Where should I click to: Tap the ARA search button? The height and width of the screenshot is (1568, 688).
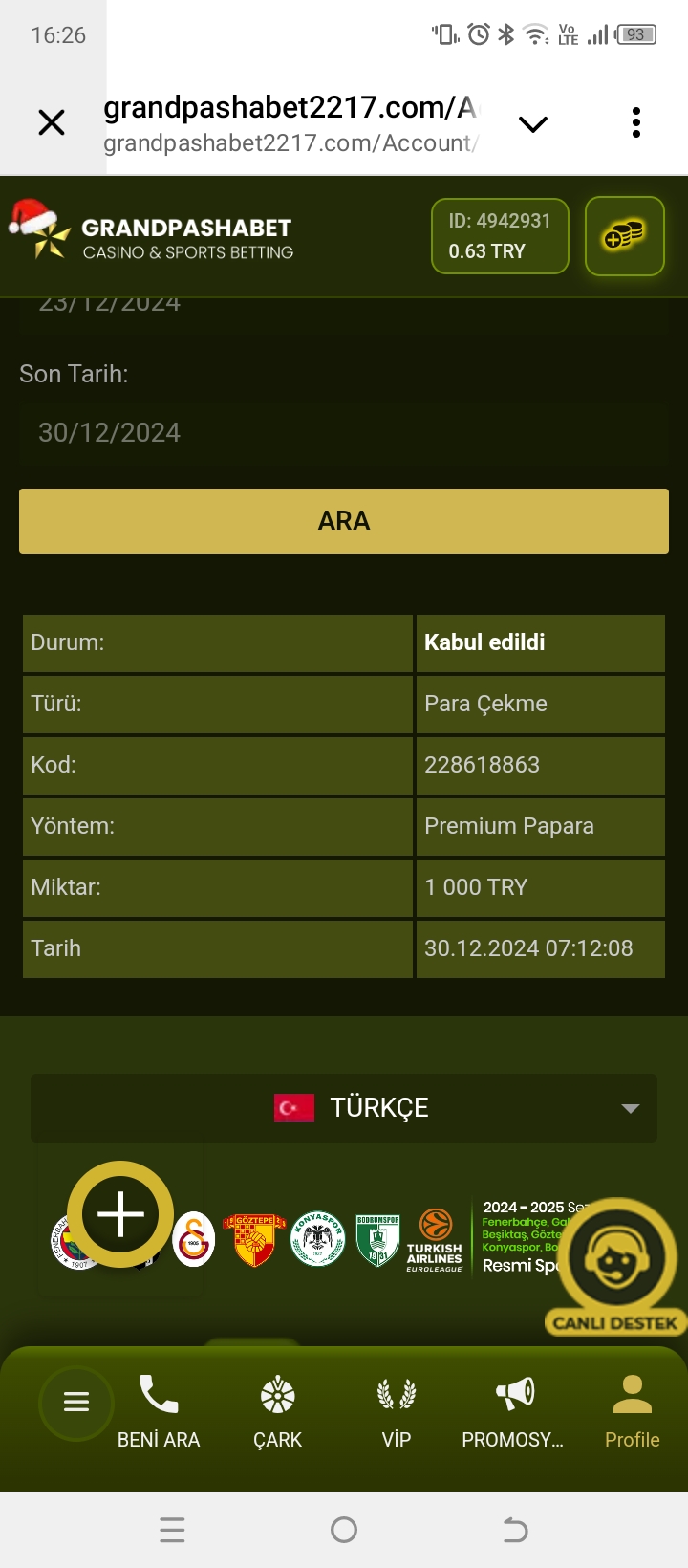[344, 521]
